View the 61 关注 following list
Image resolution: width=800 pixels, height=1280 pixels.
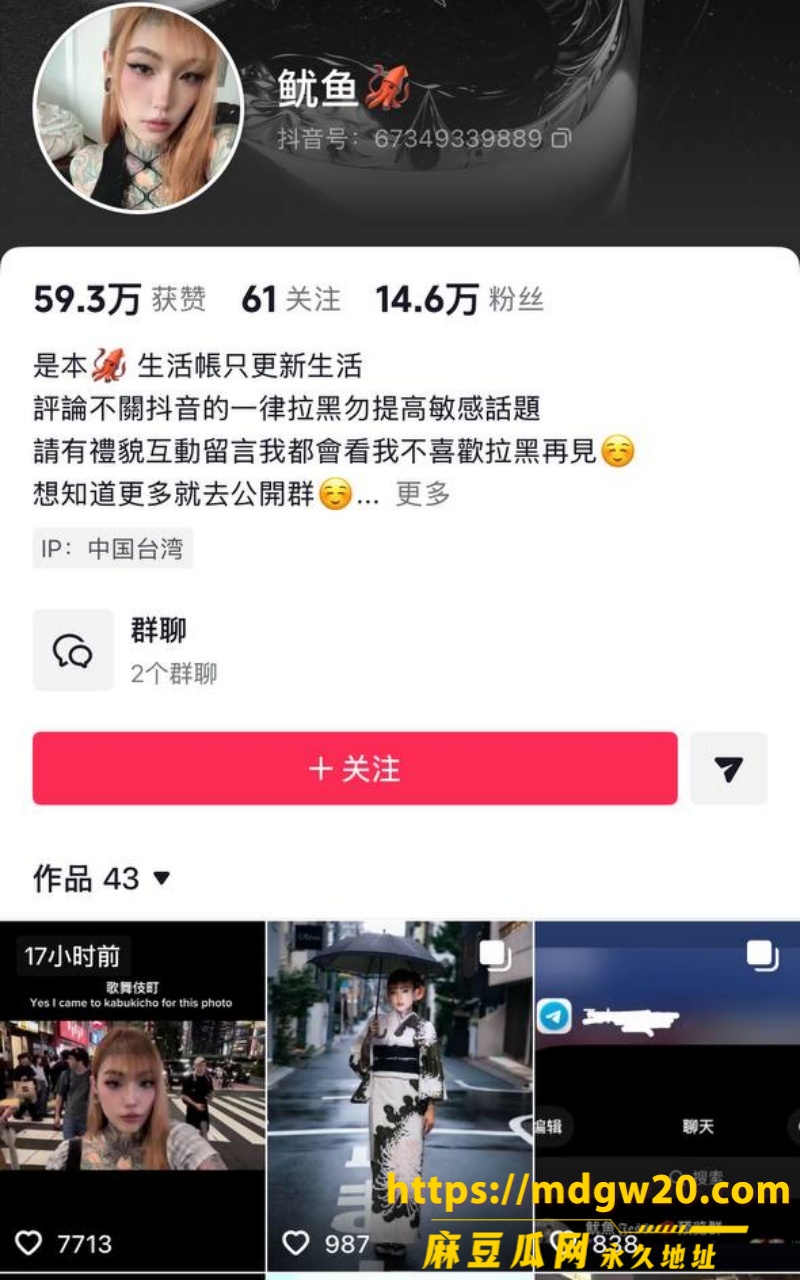[291, 299]
